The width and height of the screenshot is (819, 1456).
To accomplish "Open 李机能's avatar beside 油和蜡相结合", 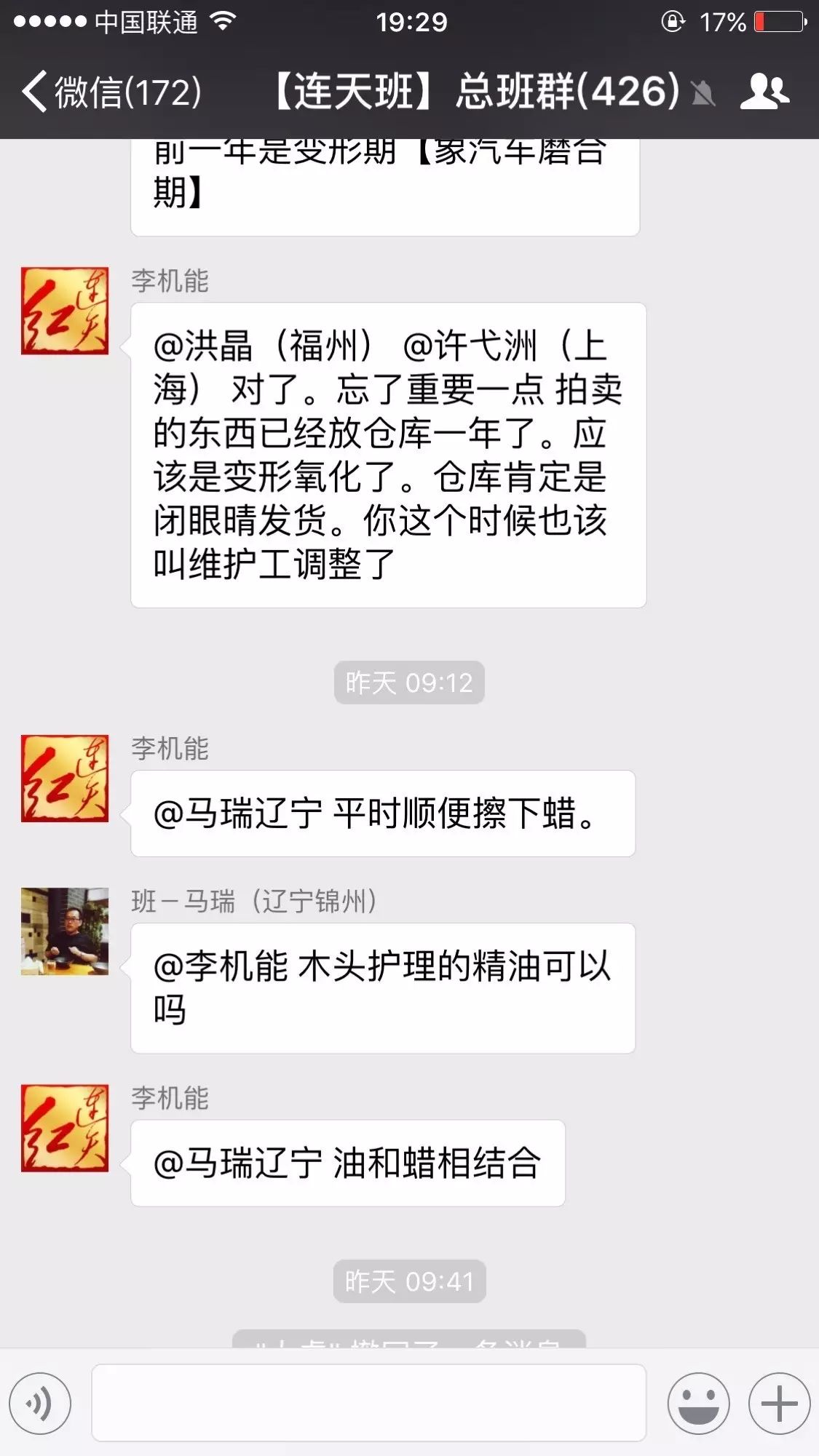I will tap(65, 1128).
